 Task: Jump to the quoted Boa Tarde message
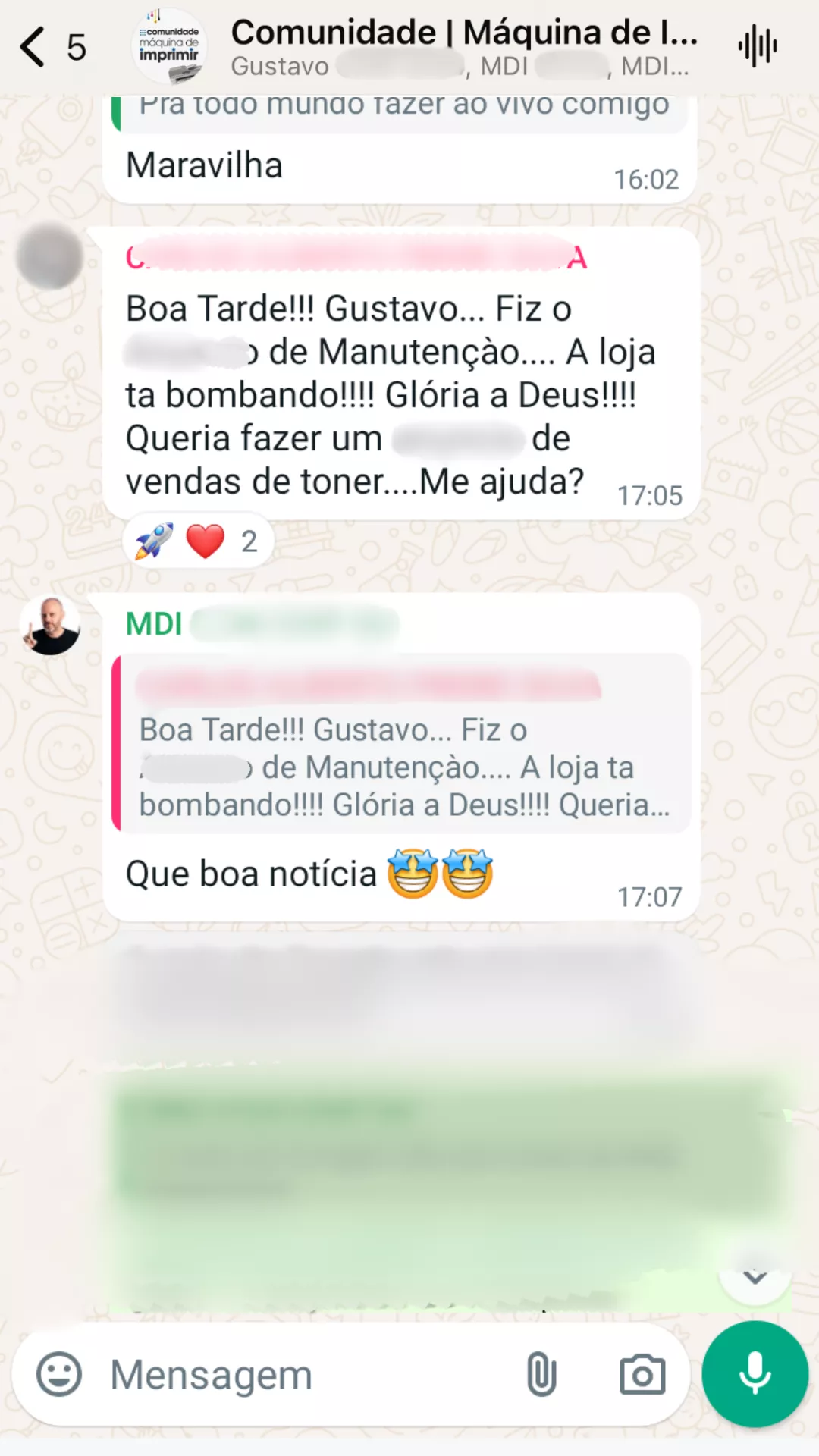402,743
